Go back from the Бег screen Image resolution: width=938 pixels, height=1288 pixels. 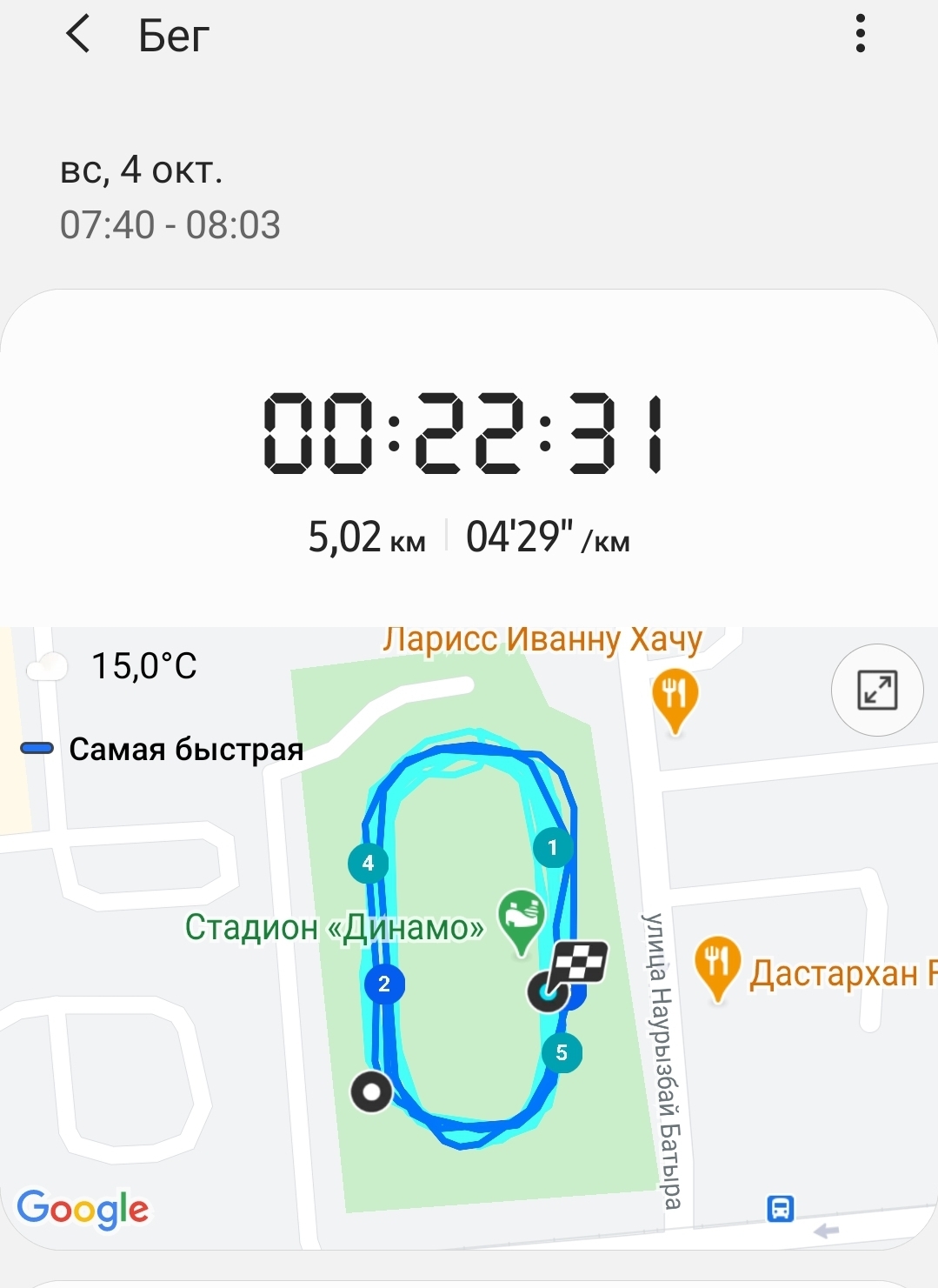[78, 35]
